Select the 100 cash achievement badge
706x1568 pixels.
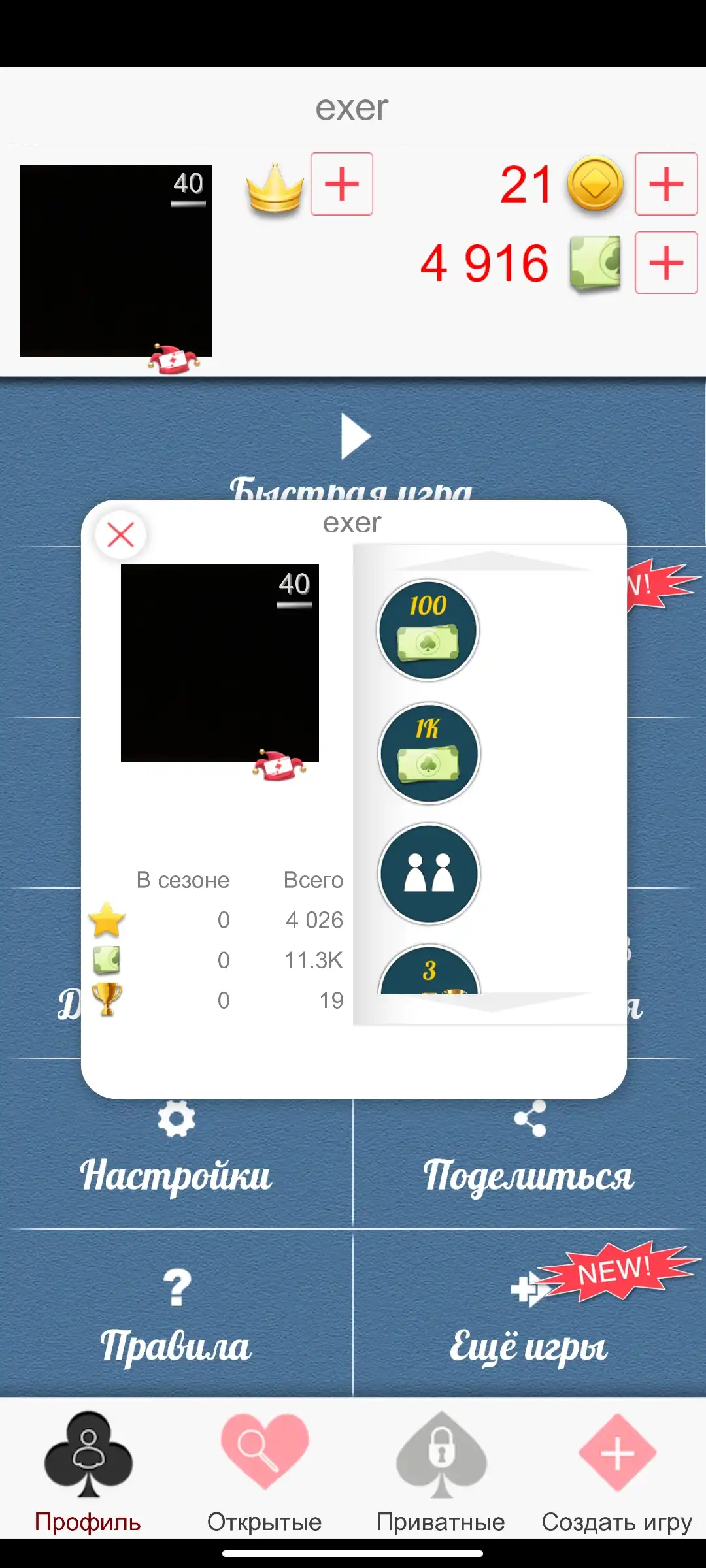[x=428, y=630]
